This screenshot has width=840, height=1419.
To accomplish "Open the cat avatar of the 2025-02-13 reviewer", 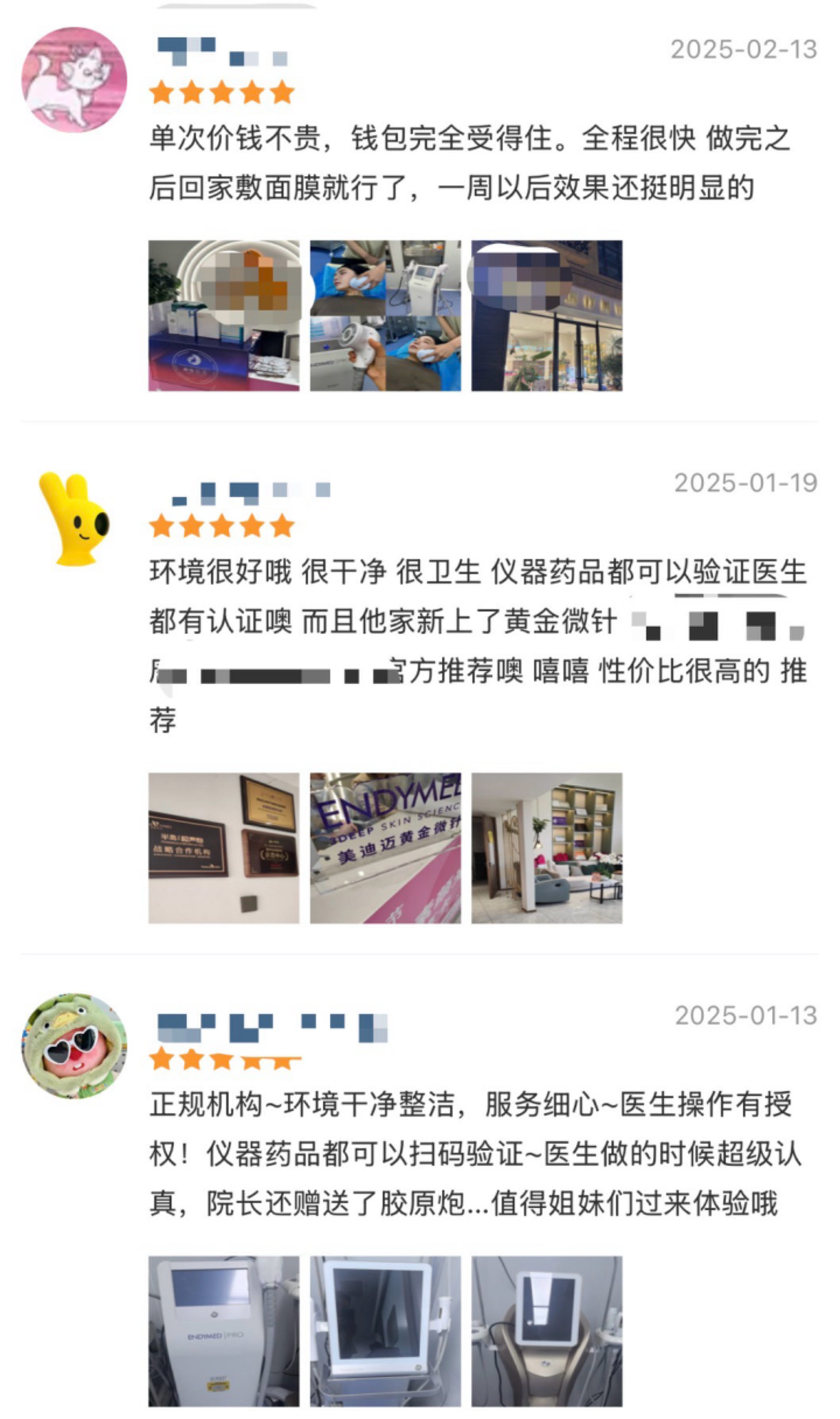I will click(74, 79).
